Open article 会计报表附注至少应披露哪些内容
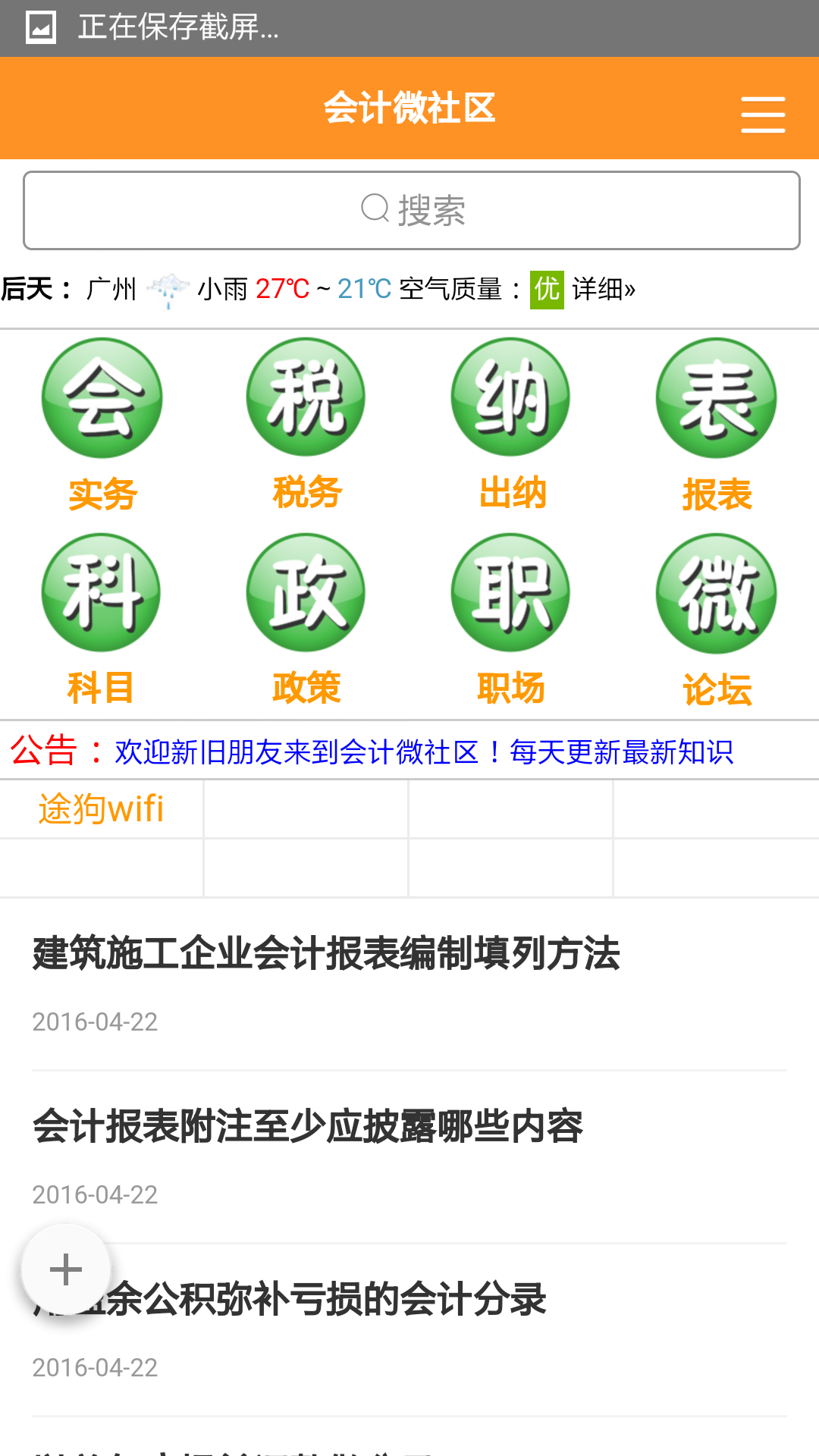 309,1128
